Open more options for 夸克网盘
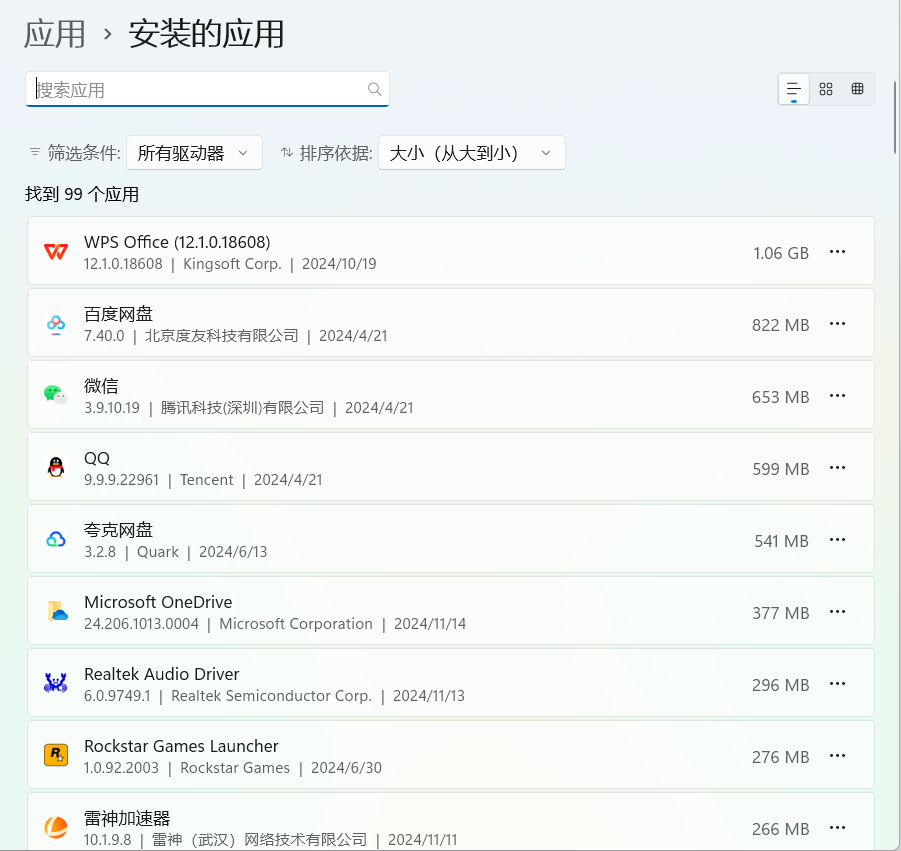 point(838,540)
